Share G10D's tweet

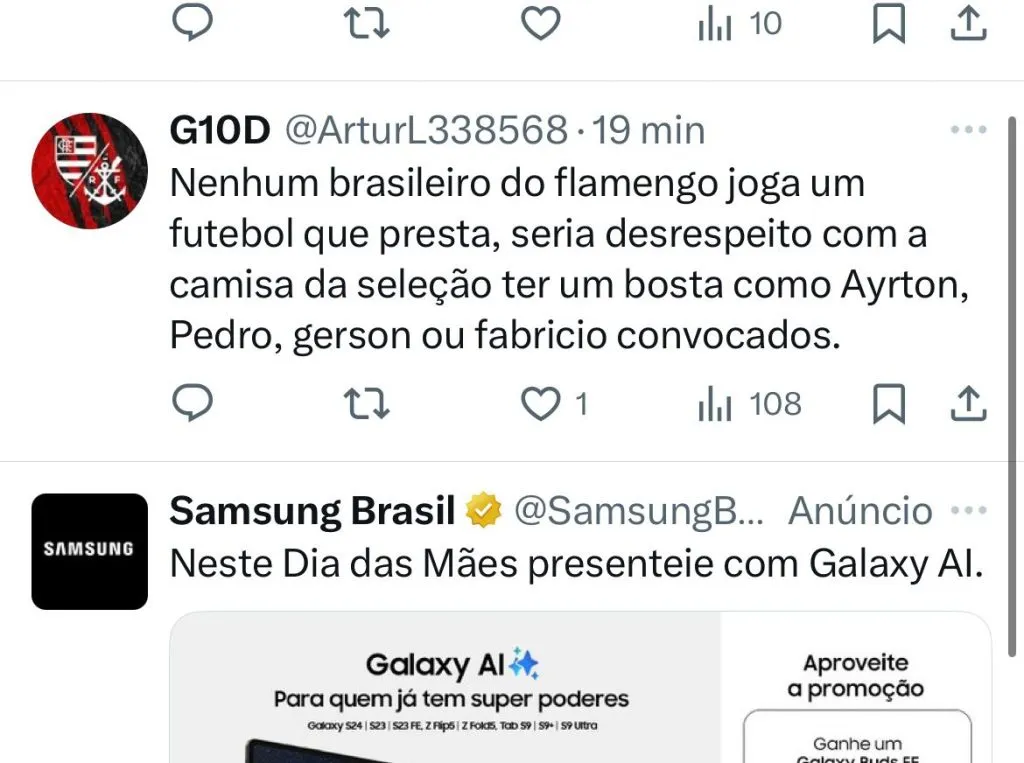(967, 403)
